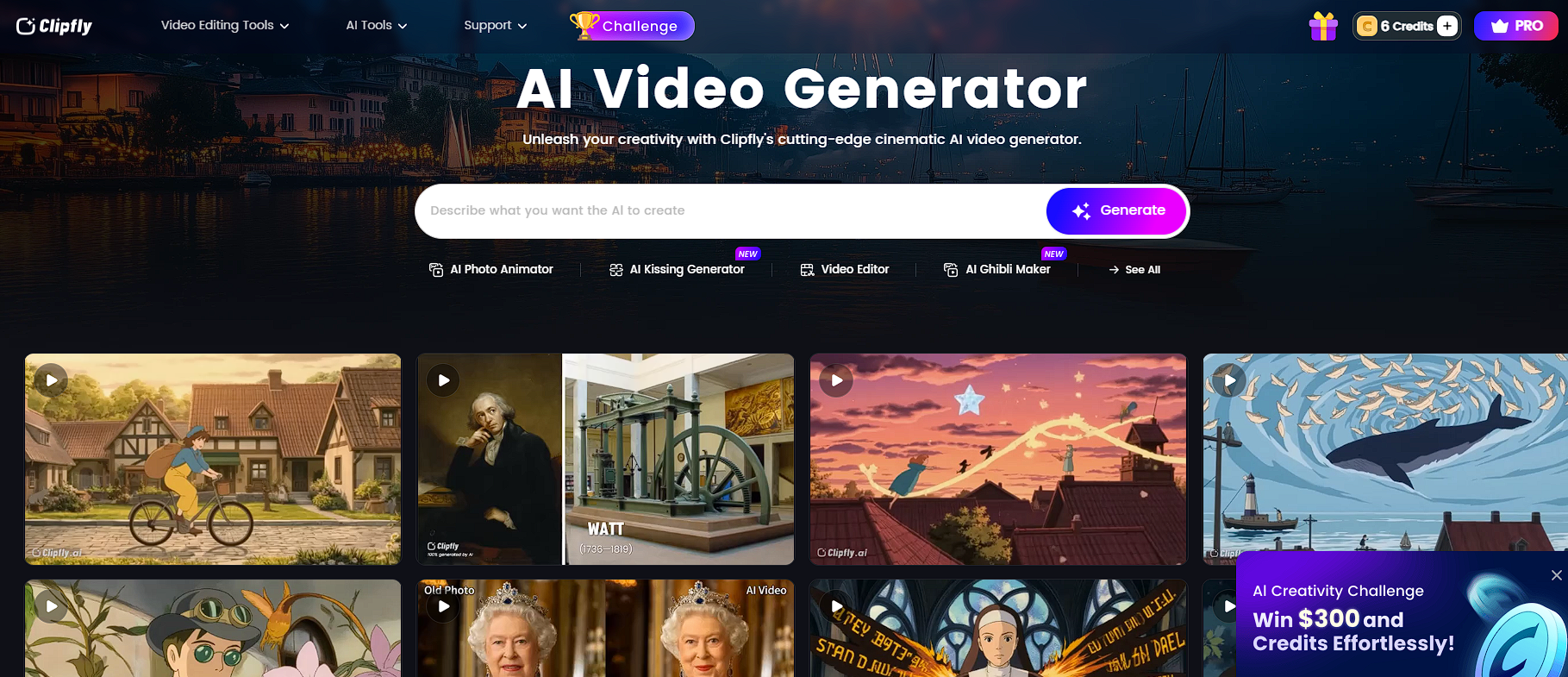The width and height of the screenshot is (1568, 677).
Task: Dismiss the AI Creativity Challenge popup
Action: (1556, 575)
